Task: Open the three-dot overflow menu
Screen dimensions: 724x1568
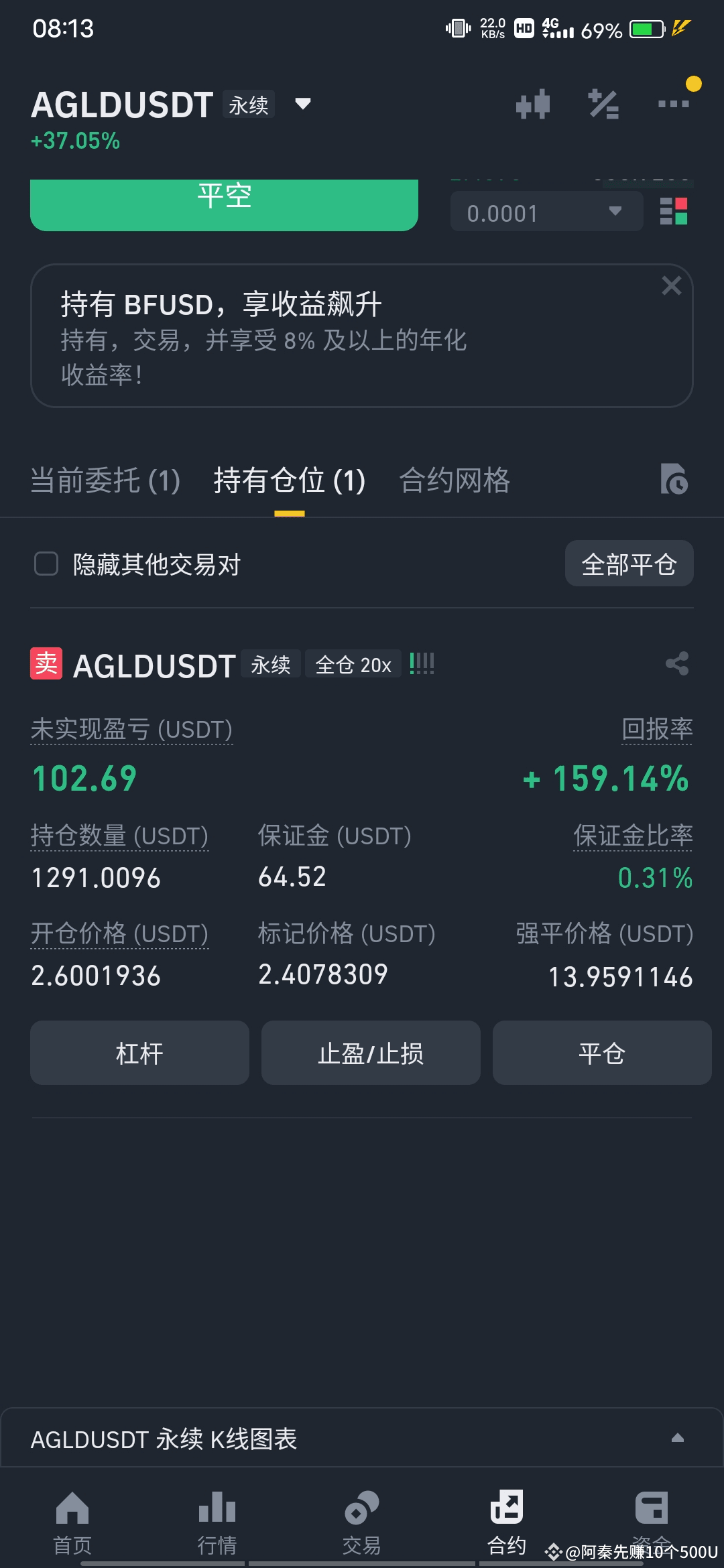Action: click(673, 104)
